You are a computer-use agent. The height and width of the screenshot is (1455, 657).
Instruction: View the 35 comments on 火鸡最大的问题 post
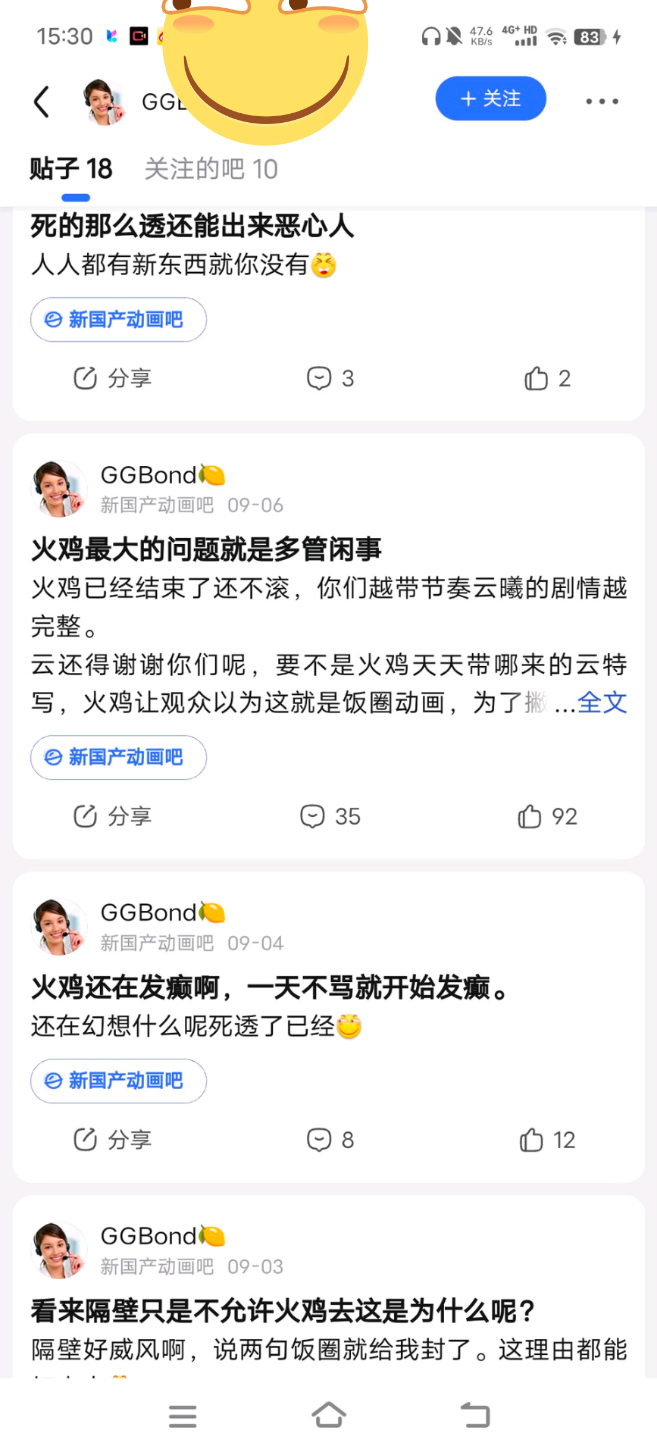[330, 816]
